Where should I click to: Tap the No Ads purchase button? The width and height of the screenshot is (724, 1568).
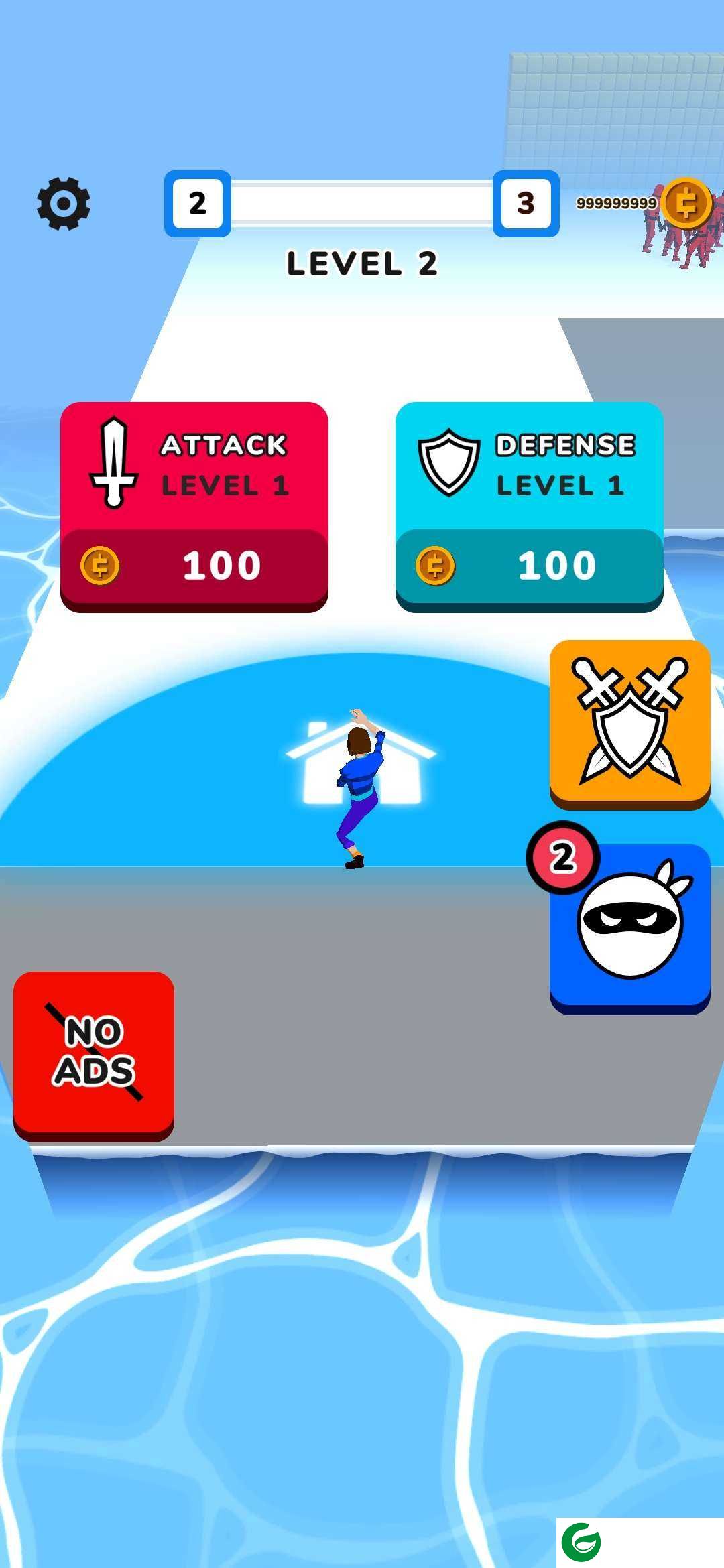(x=94, y=1054)
